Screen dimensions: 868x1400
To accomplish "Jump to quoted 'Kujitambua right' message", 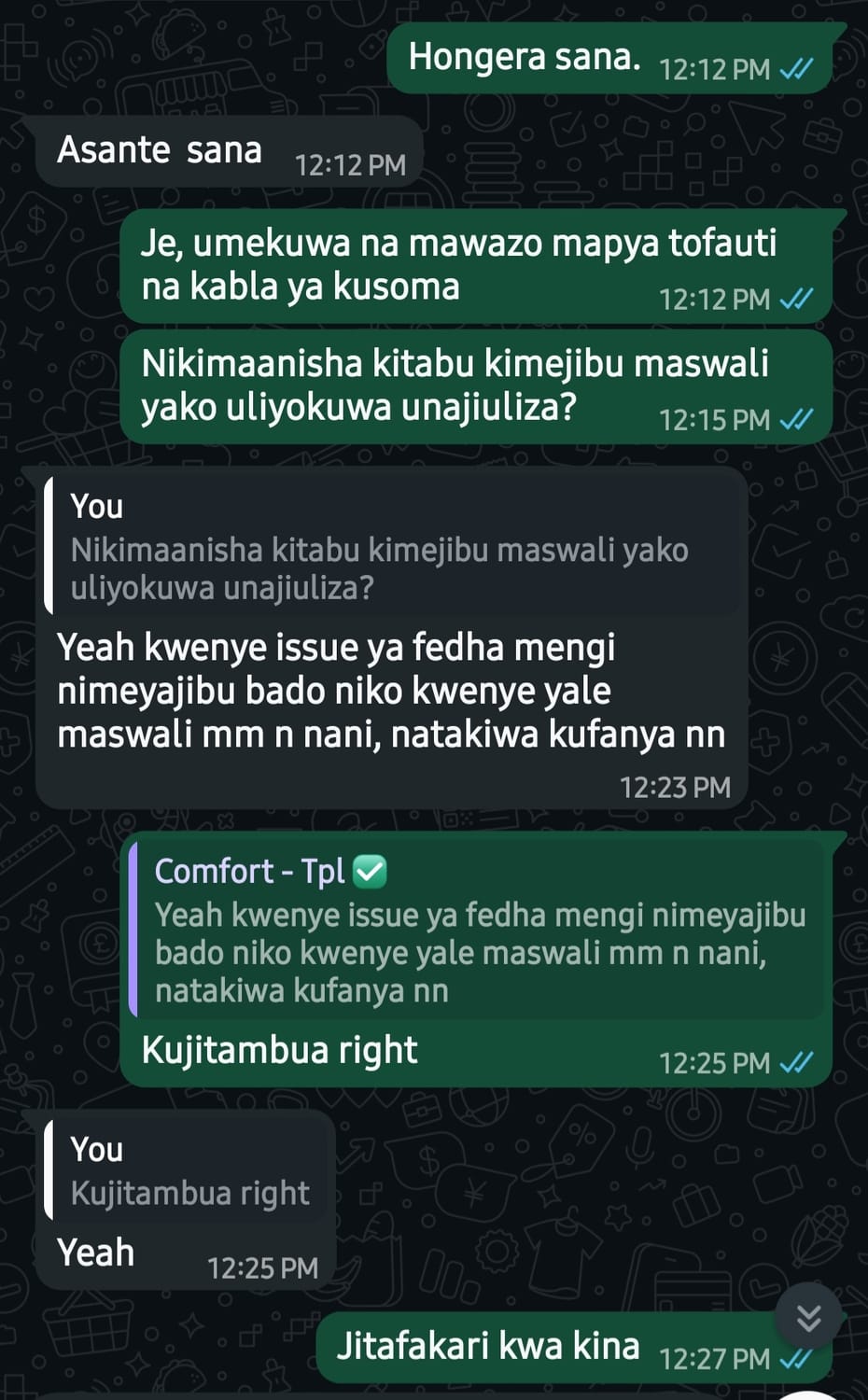I will (x=187, y=1171).
